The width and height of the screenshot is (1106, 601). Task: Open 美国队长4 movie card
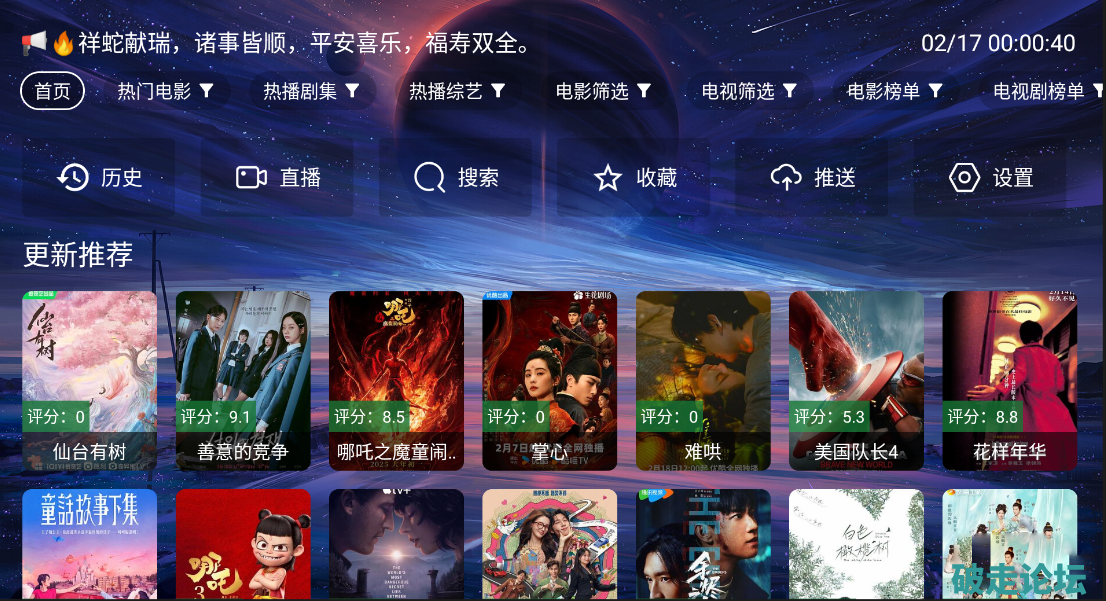(856, 380)
